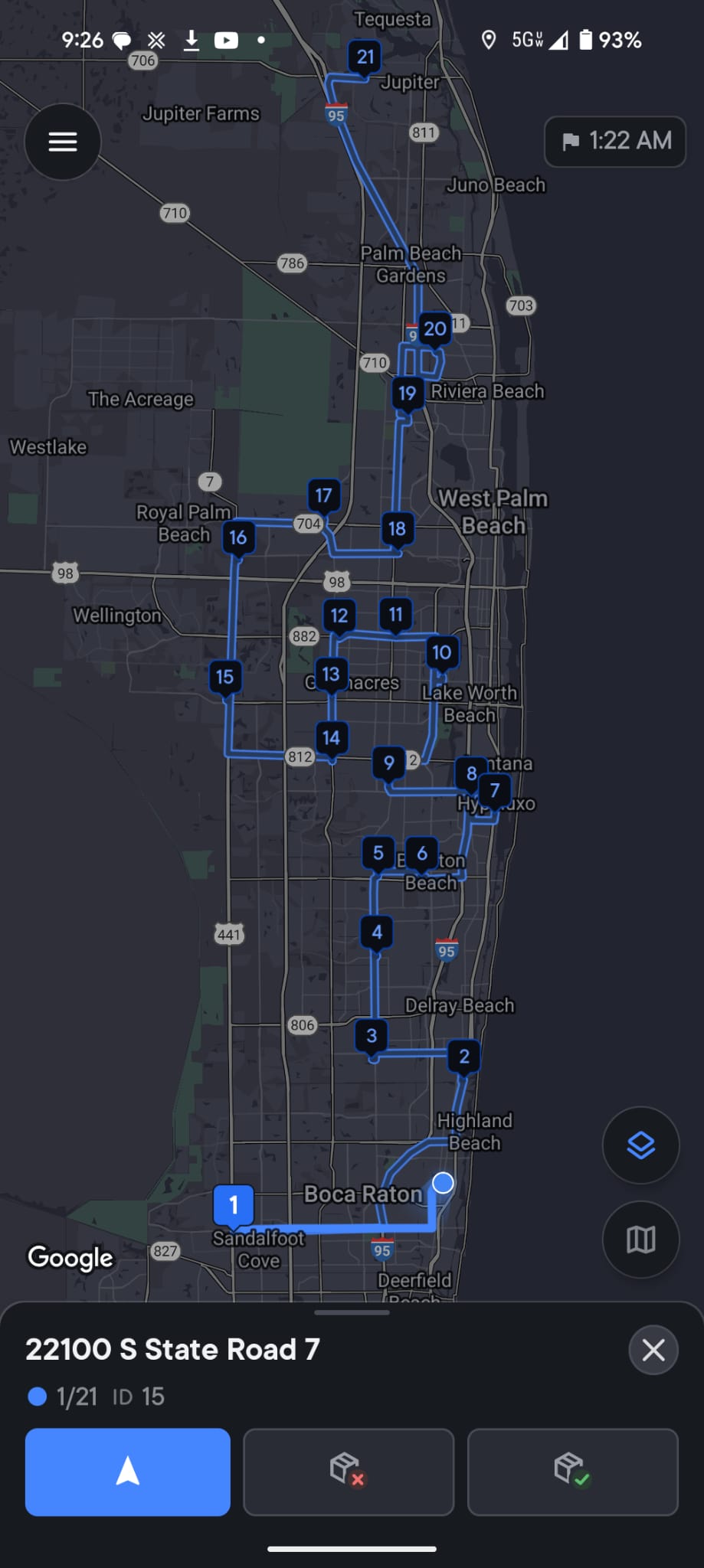Select stop marker 1 near Sandalfoot Cove

point(234,1205)
